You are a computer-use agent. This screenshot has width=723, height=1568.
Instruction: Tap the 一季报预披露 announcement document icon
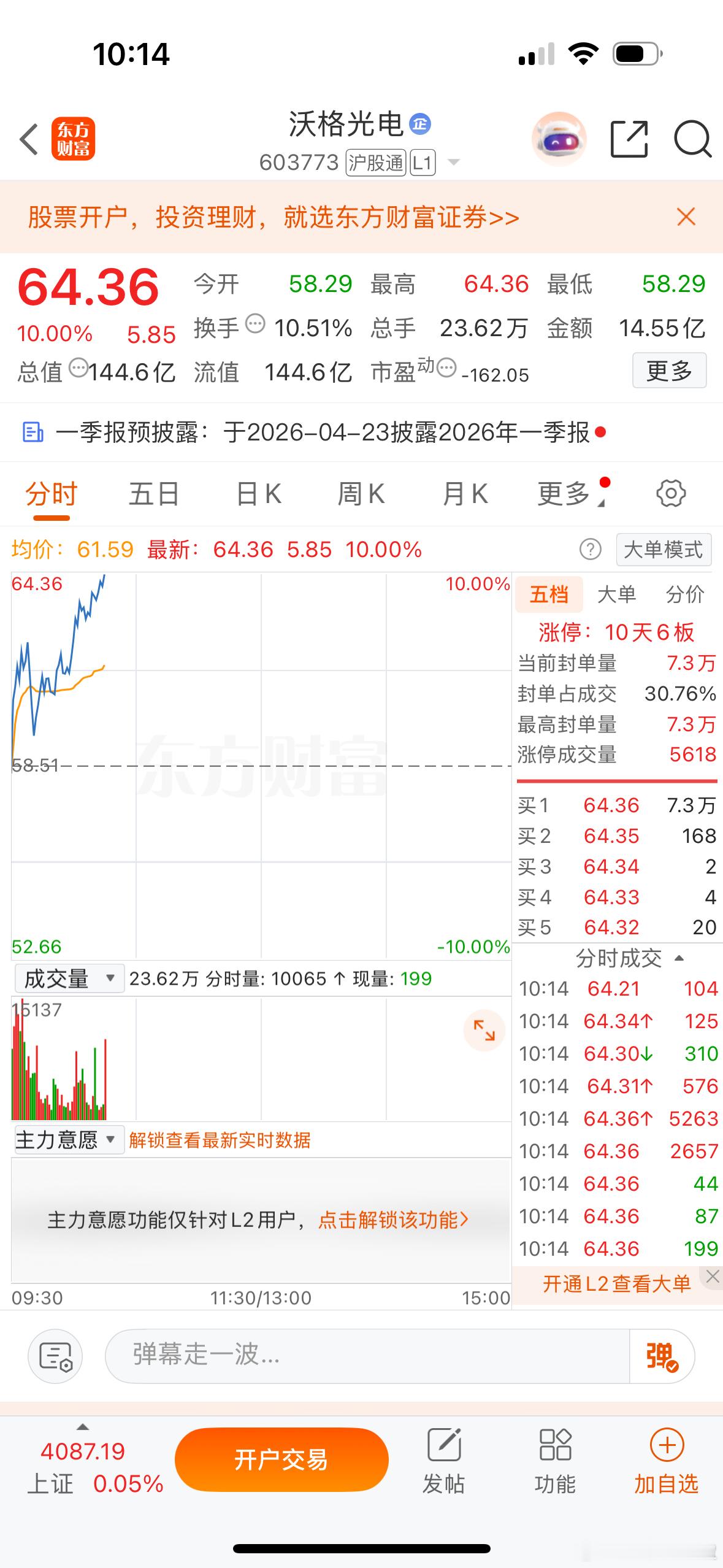coord(34,432)
